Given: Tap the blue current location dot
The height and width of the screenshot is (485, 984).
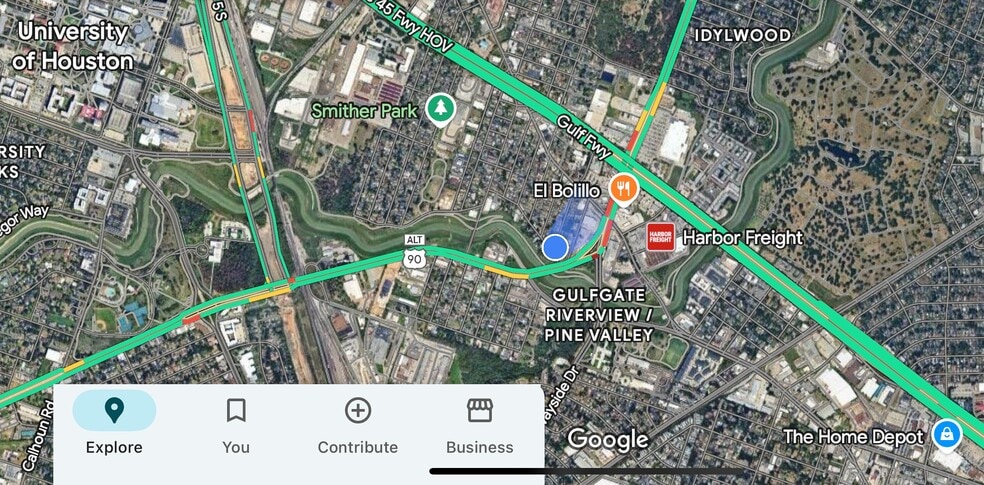Looking at the screenshot, I should coord(556,246).
